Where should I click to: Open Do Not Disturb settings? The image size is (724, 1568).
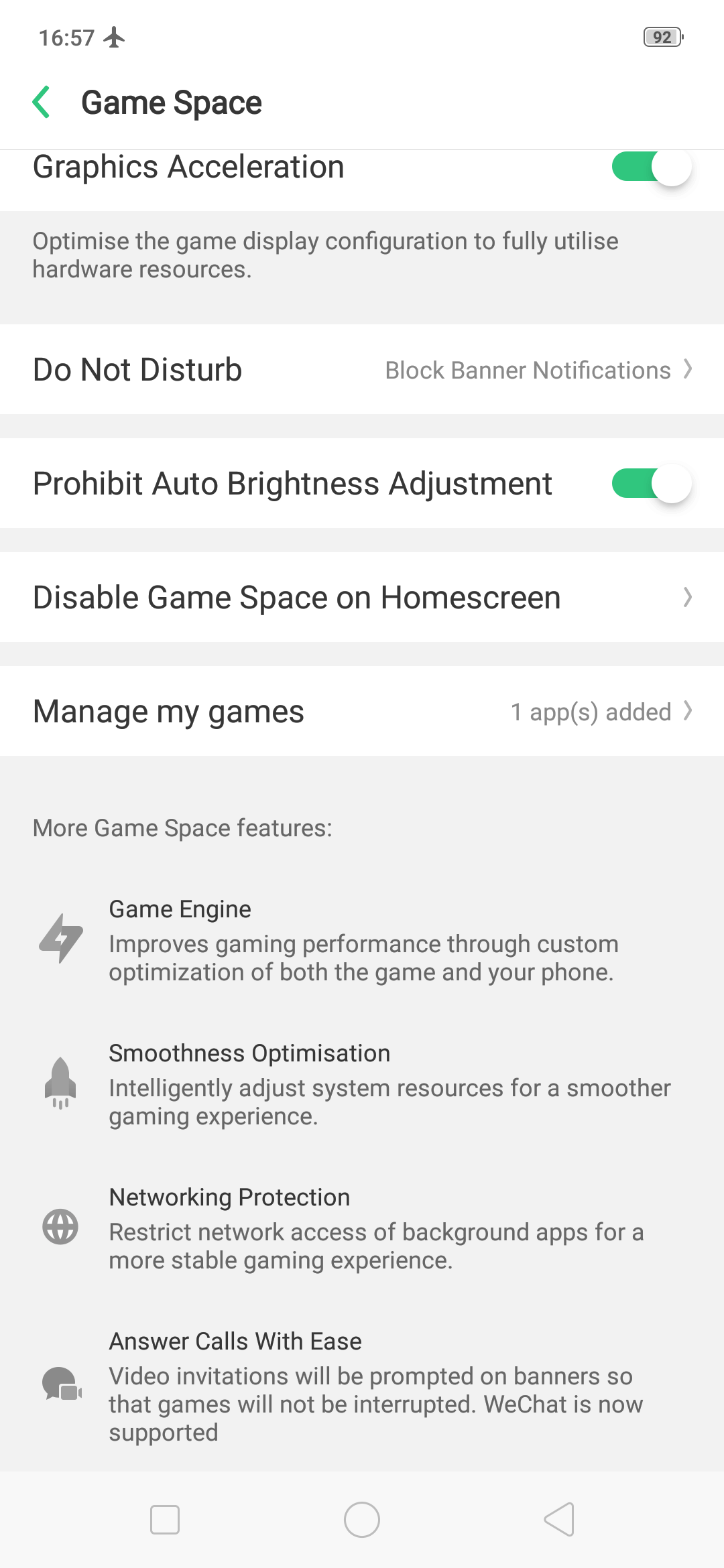[362, 369]
